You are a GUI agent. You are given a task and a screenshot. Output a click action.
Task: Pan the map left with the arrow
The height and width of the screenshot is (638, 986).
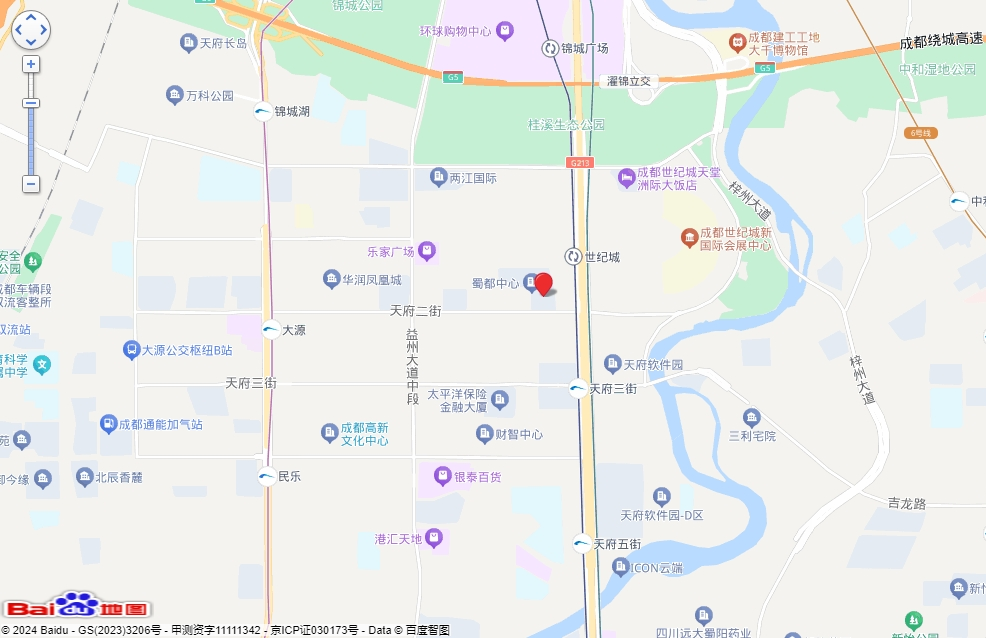pos(18,30)
